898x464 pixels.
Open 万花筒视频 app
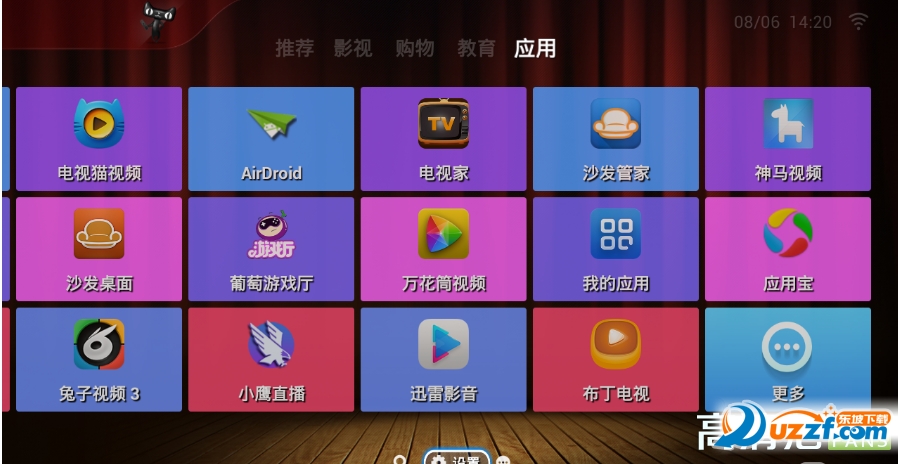tap(443, 249)
